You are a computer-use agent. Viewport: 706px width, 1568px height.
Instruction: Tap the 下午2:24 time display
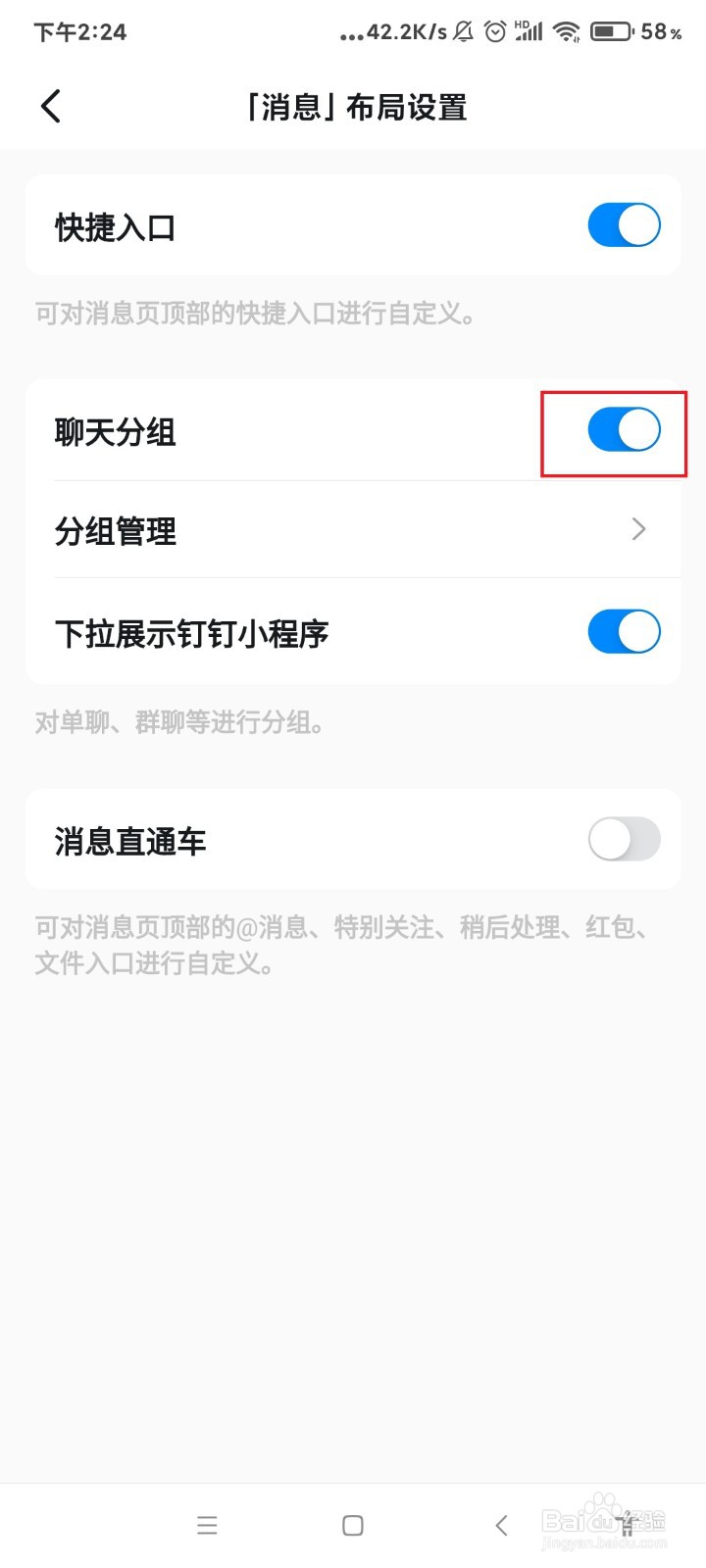[x=81, y=30]
